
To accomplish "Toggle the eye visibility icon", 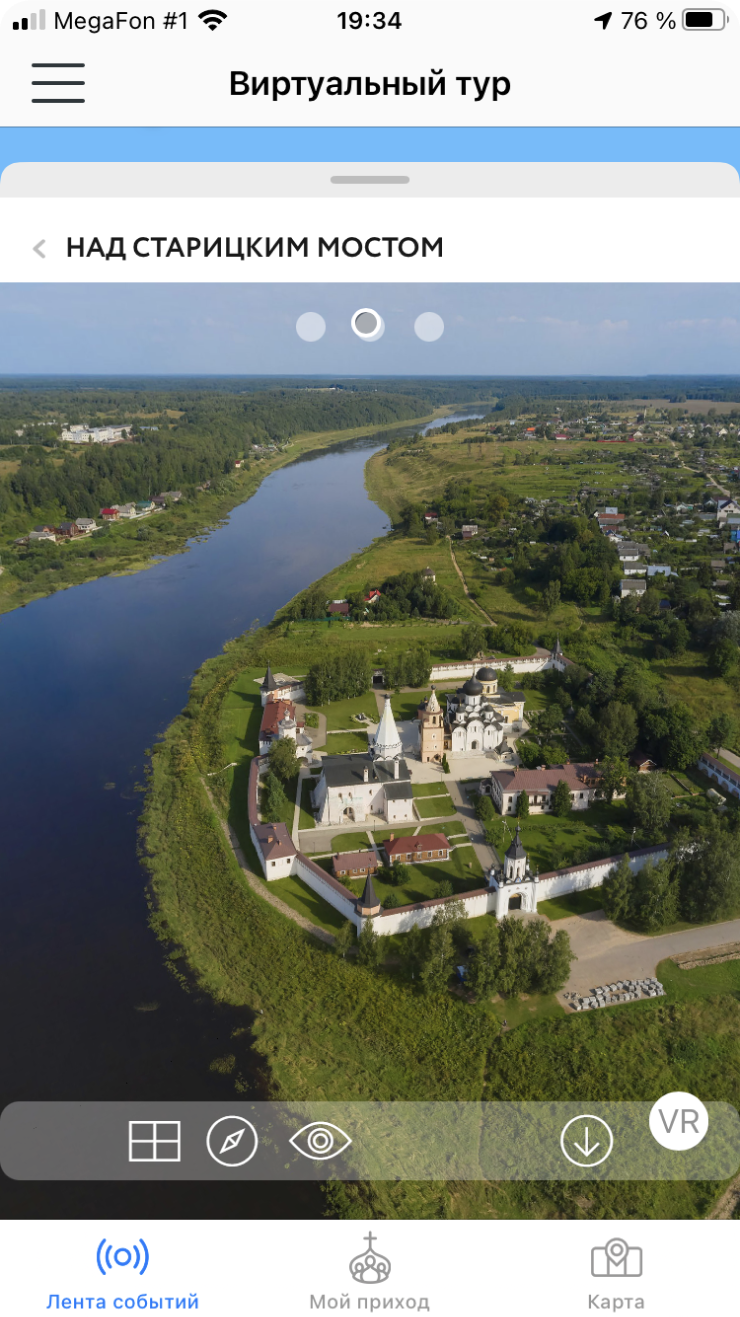I will [x=320, y=1141].
